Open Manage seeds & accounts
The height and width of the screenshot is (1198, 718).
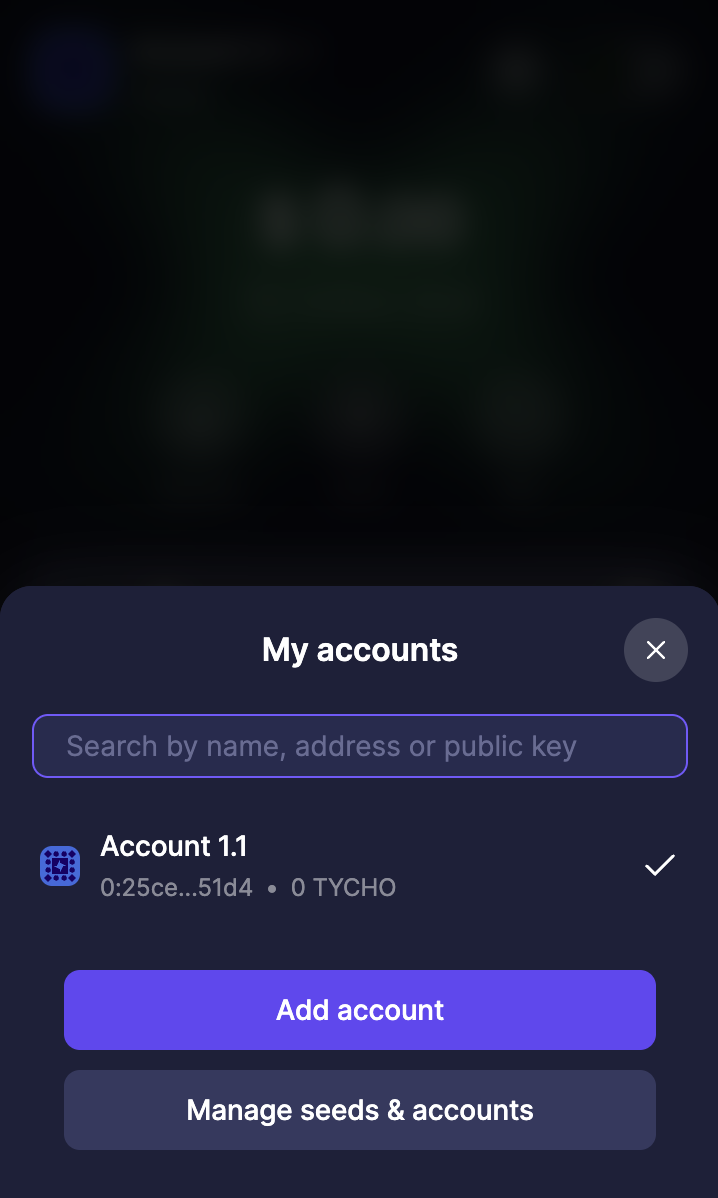coord(359,1110)
